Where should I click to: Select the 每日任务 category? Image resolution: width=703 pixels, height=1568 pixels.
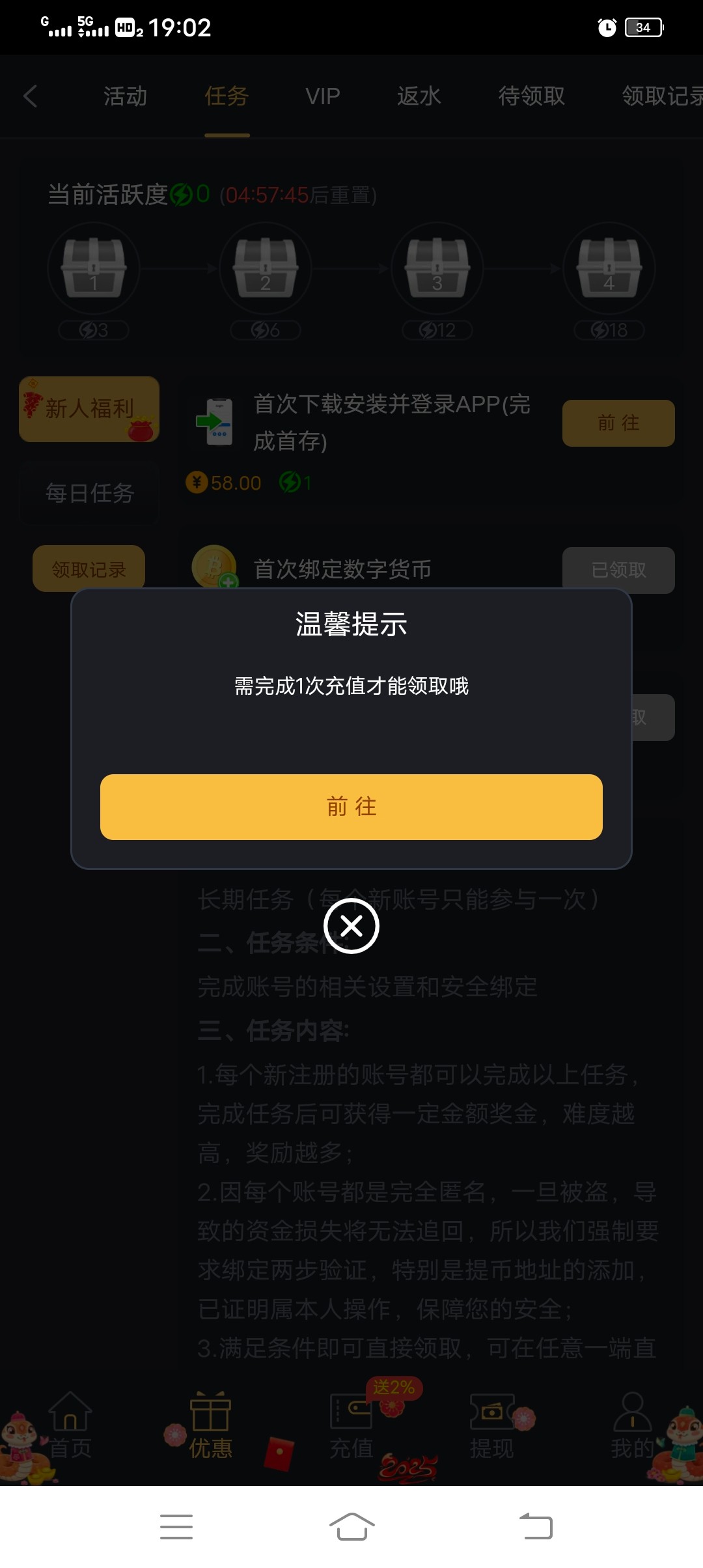(89, 493)
